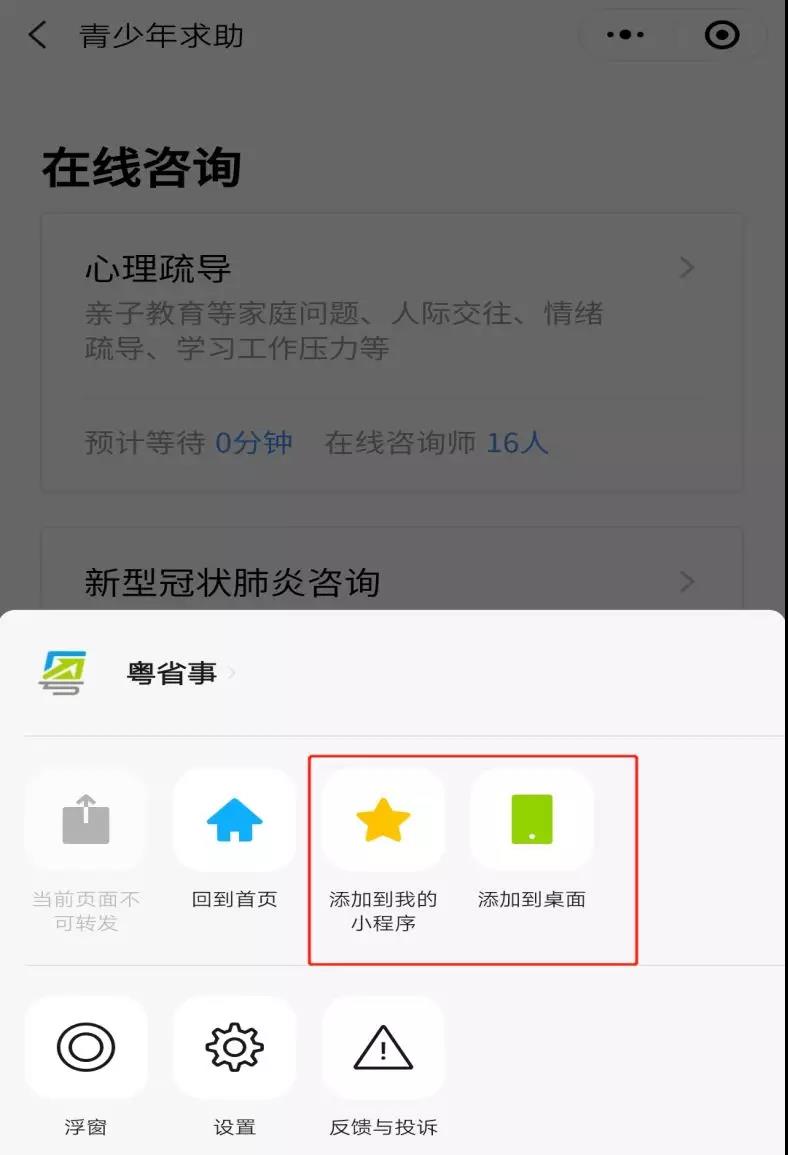Image resolution: width=788 pixels, height=1155 pixels.
Task: Go back from 青少年求助 page
Action: tap(37, 36)
